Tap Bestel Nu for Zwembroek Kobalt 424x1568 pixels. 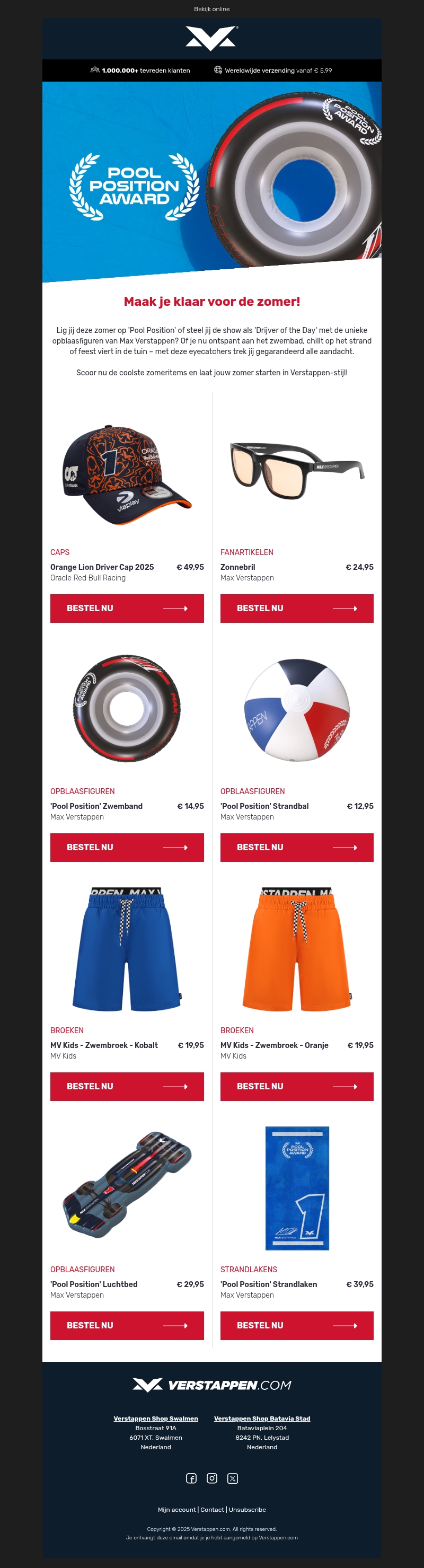[127, 1087]
